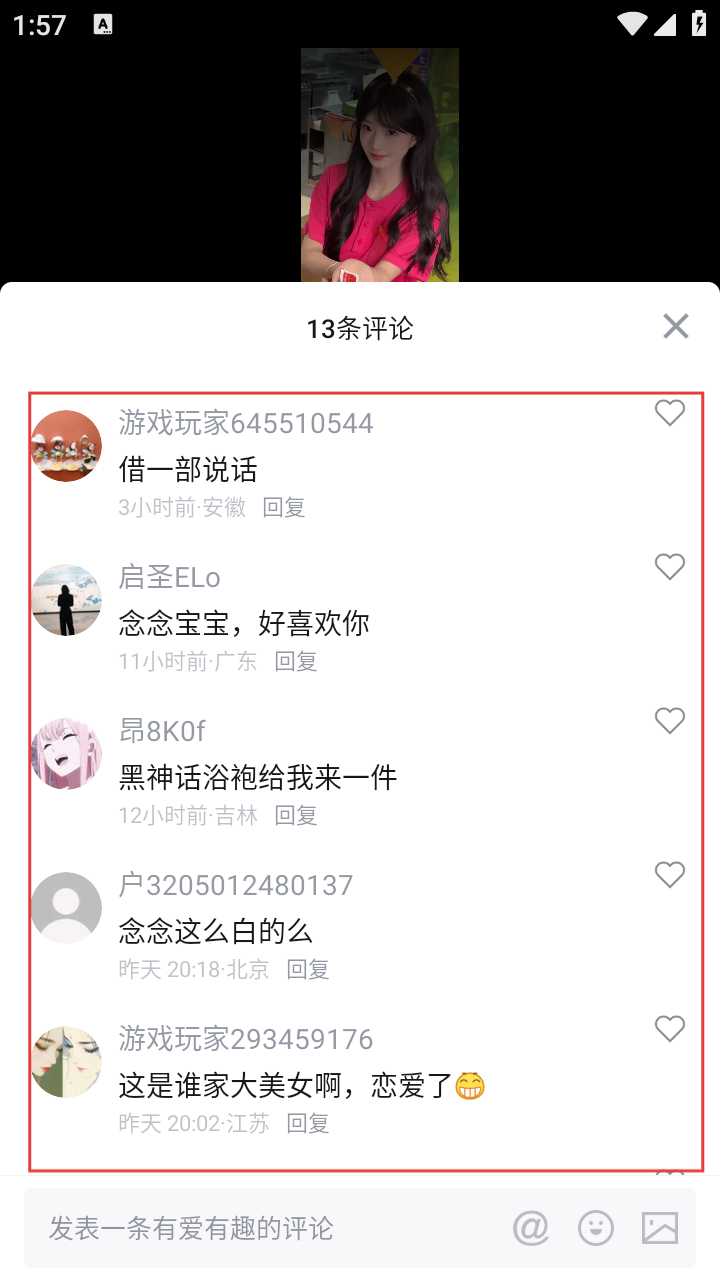The image size is (720, 1280).
Task: Open 游戏玩家645510544's profile avatar
Action: tap(66, 446)
